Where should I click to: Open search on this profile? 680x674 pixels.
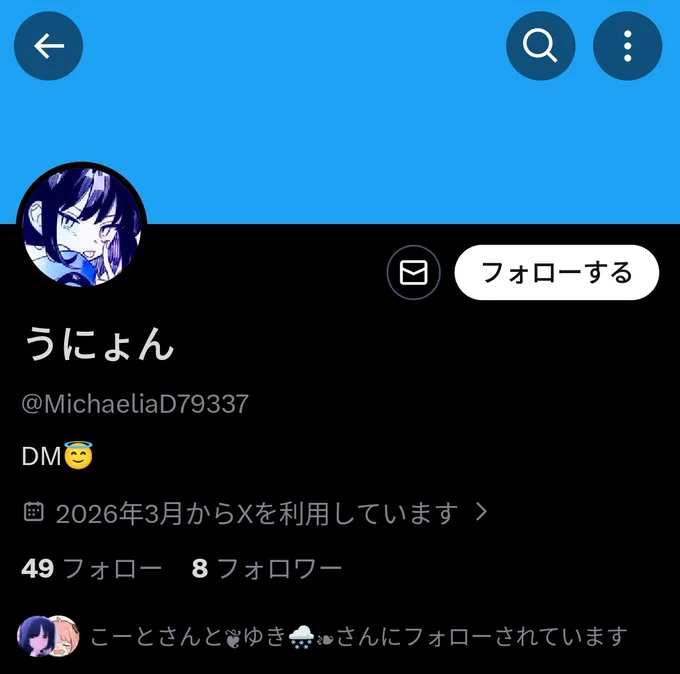(x=540, y=46)
